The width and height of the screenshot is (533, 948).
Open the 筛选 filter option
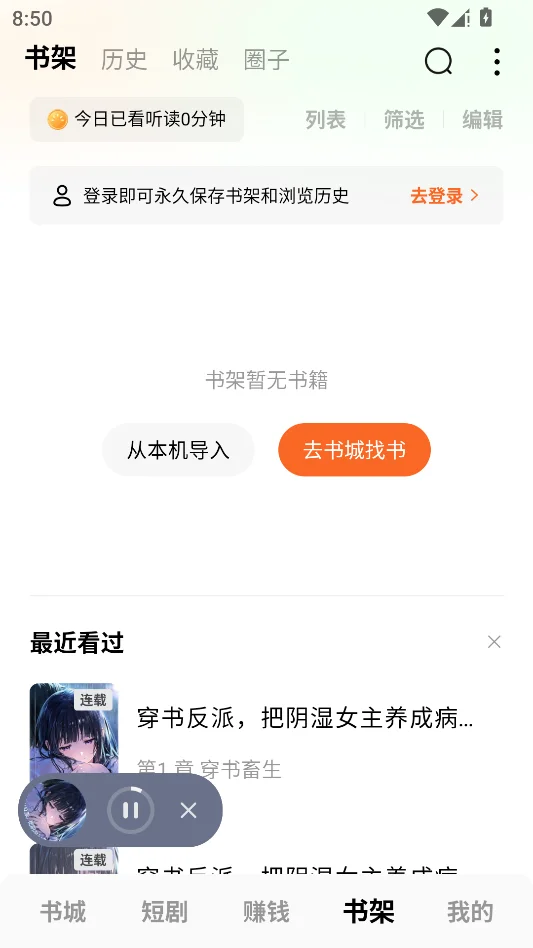[404, 120]
